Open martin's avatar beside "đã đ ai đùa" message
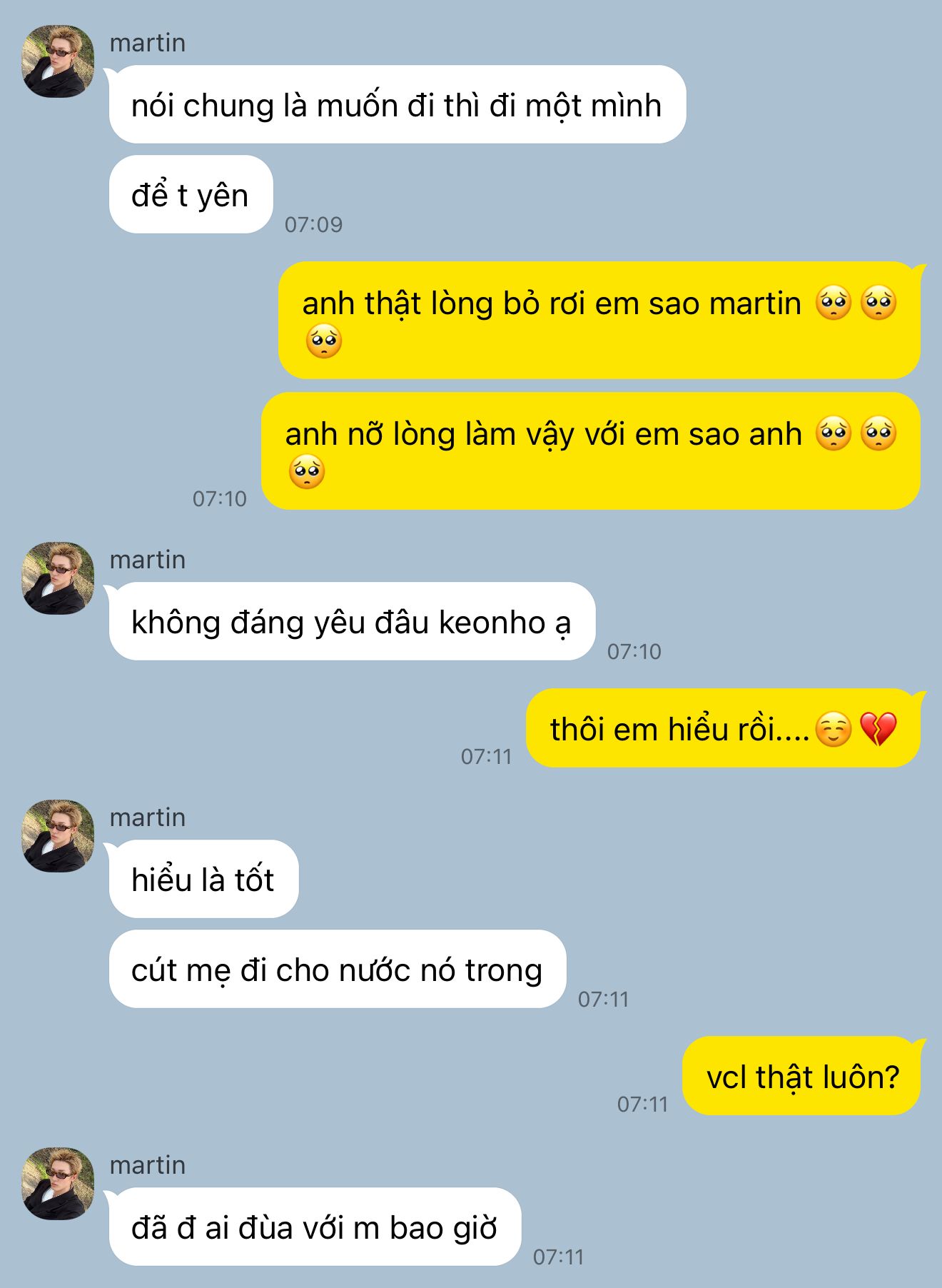Viewport: 942px width, 1288px height. coord(59,1184)
